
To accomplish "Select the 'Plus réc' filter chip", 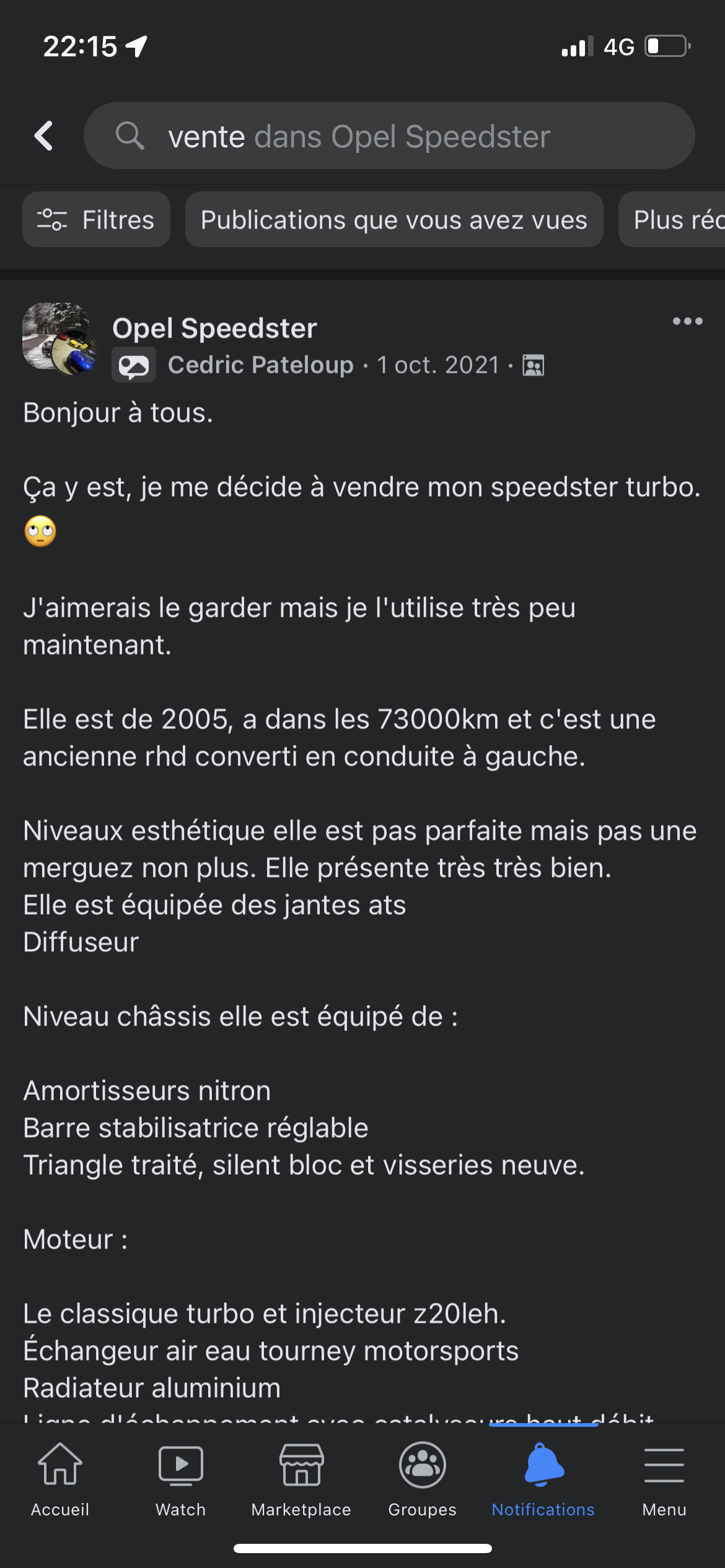I will pos(675,219).
